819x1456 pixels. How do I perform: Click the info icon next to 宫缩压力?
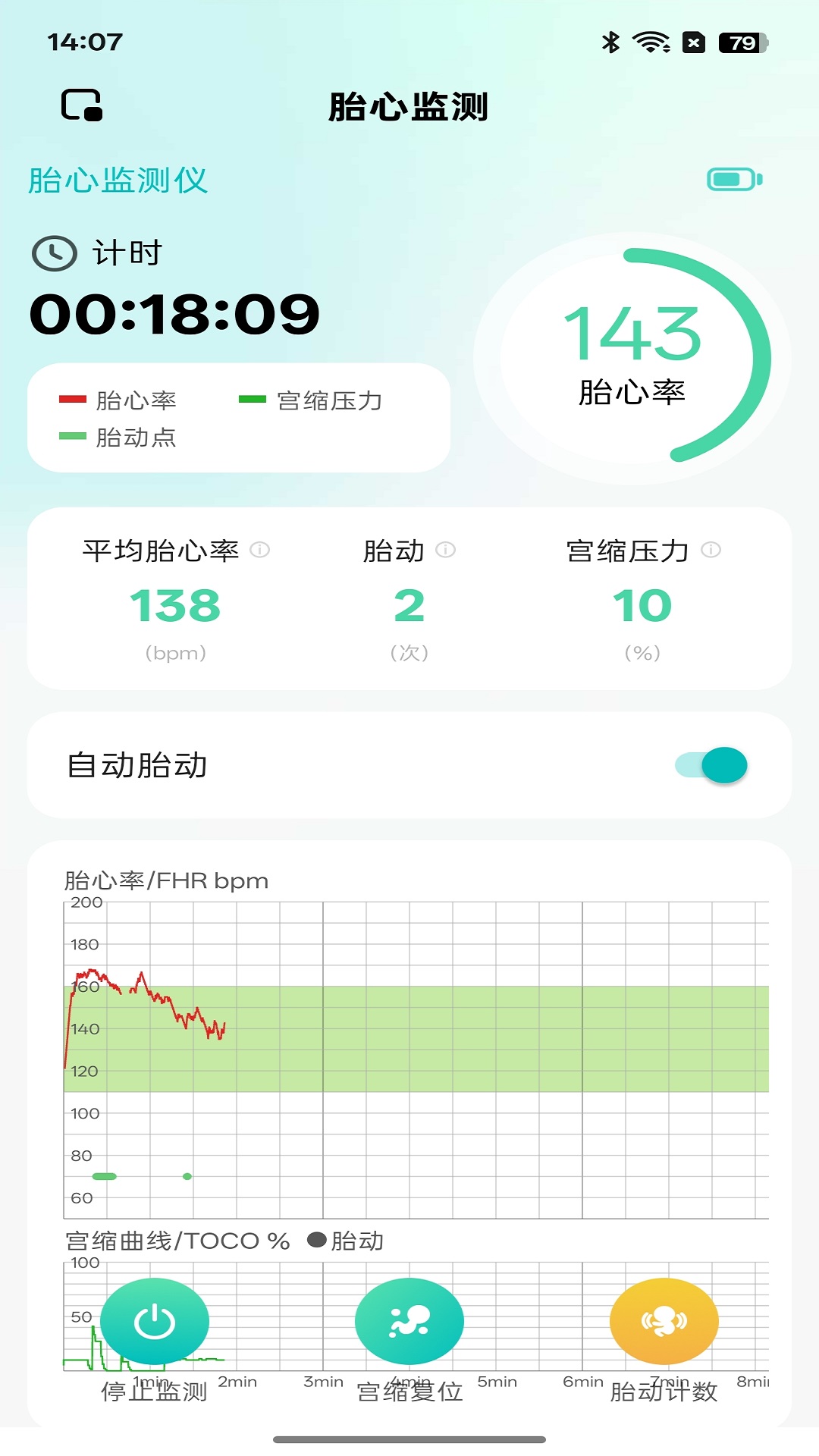[x=710, y=550]
